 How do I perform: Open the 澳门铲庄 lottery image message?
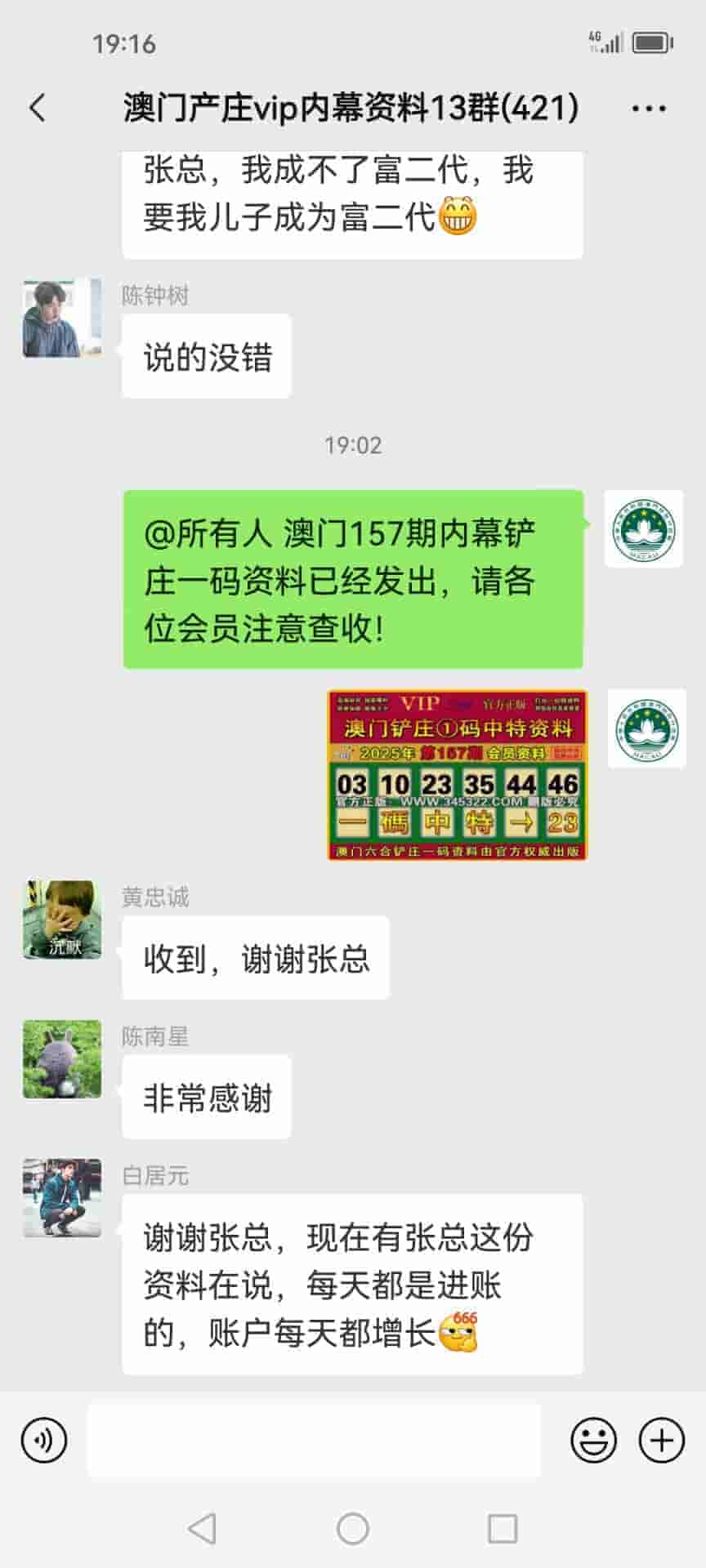click(457, 774)
